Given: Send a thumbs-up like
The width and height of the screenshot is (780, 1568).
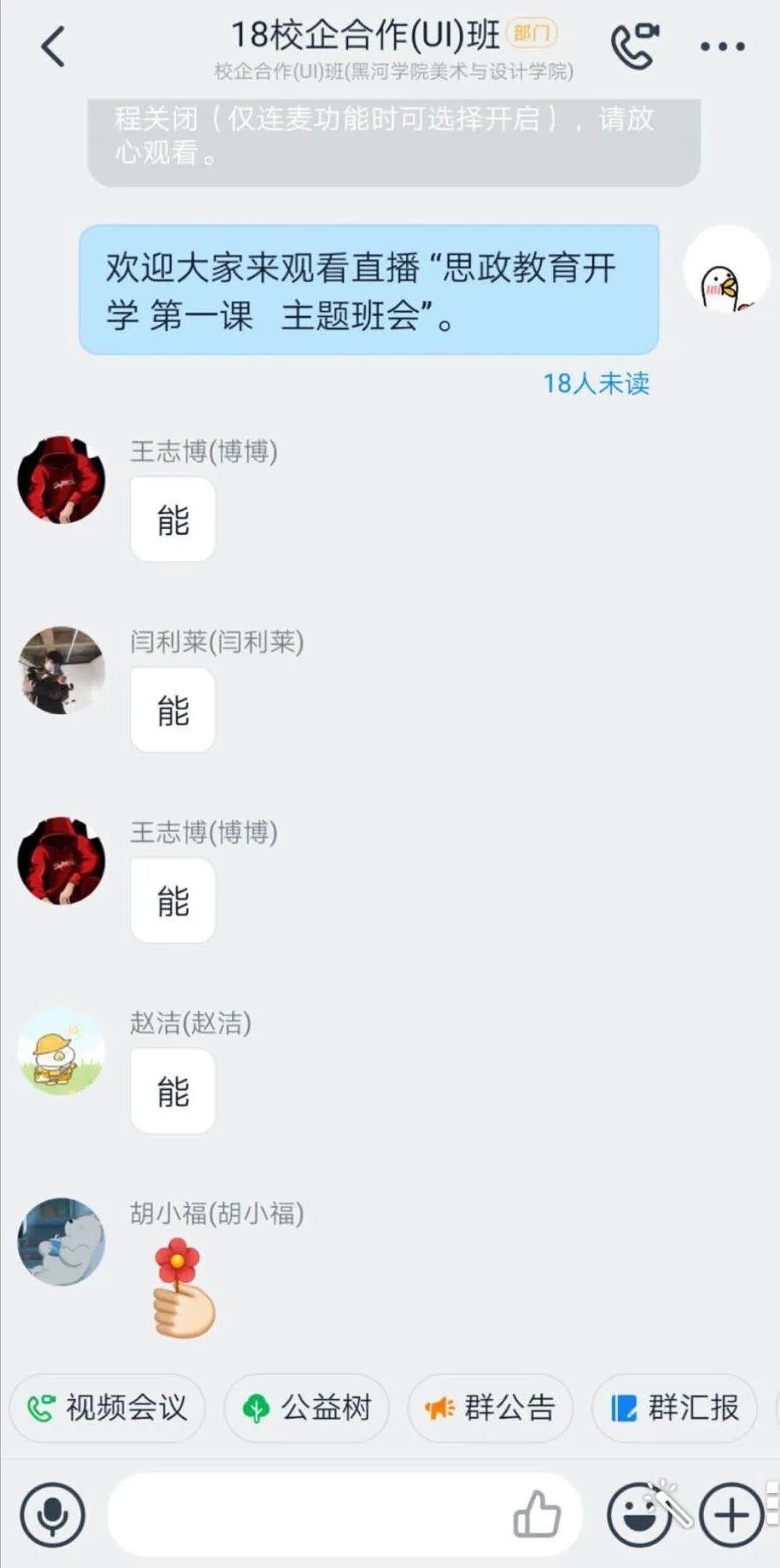Looking at the screenshot, I should click(536, 1515).
